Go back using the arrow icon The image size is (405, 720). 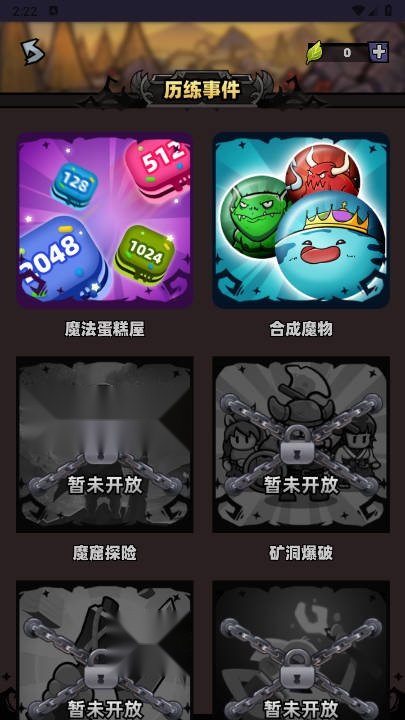pyautogui.click(x=33, y=52)
